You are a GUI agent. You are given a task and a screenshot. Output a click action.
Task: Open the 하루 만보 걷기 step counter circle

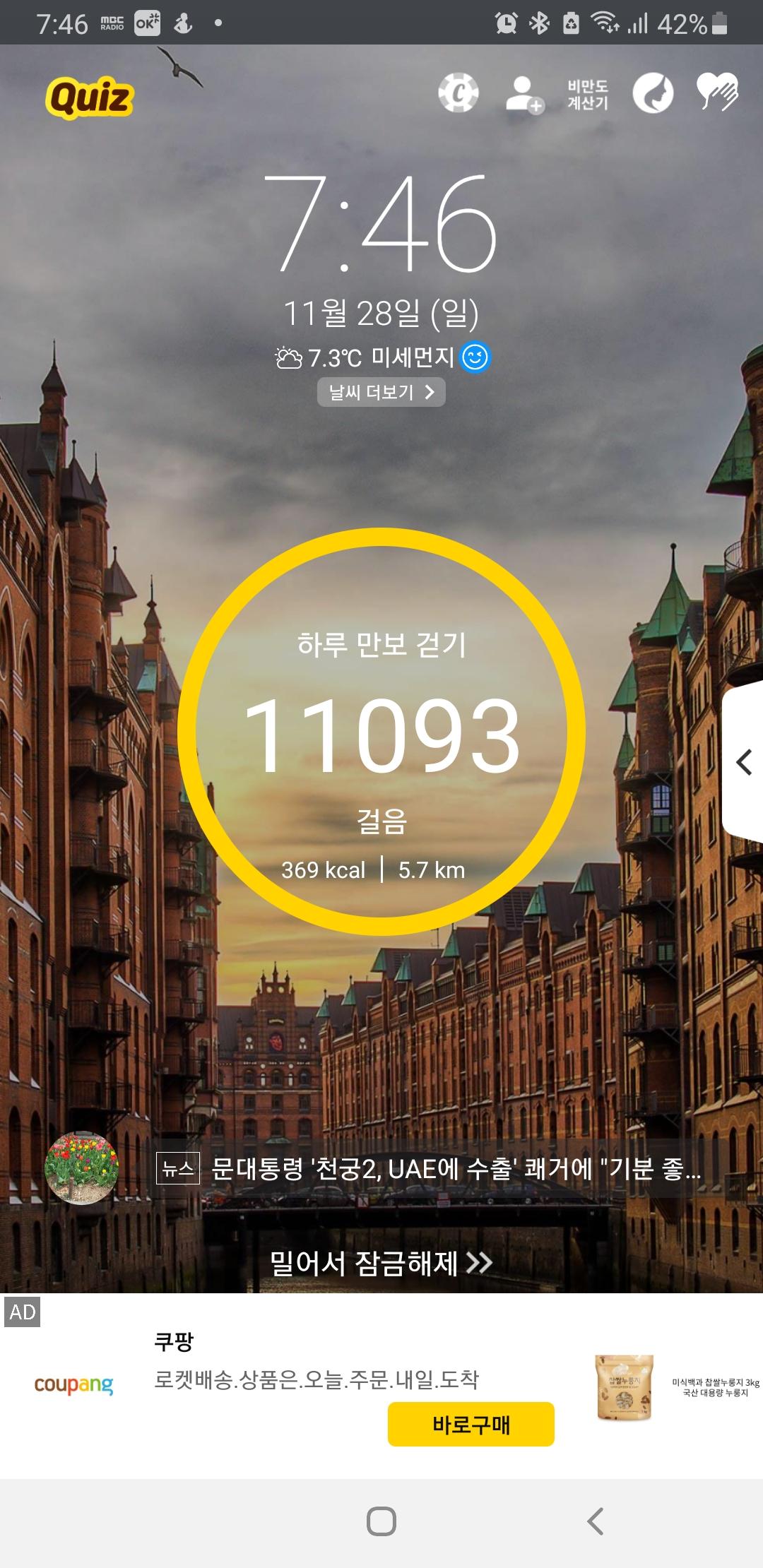381,732
